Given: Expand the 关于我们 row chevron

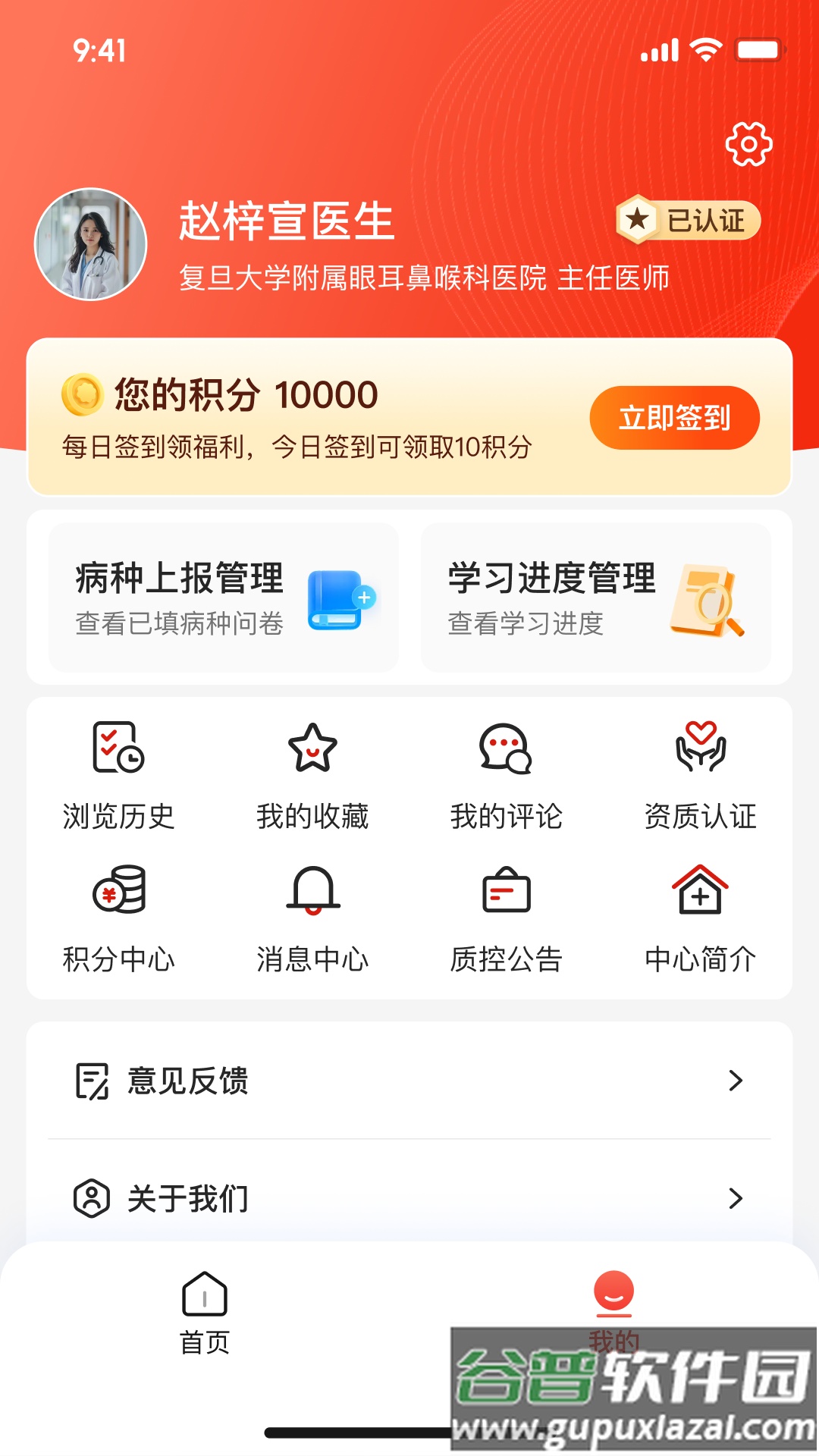Looking at the screenshot, I should [x=734, y=1198].
